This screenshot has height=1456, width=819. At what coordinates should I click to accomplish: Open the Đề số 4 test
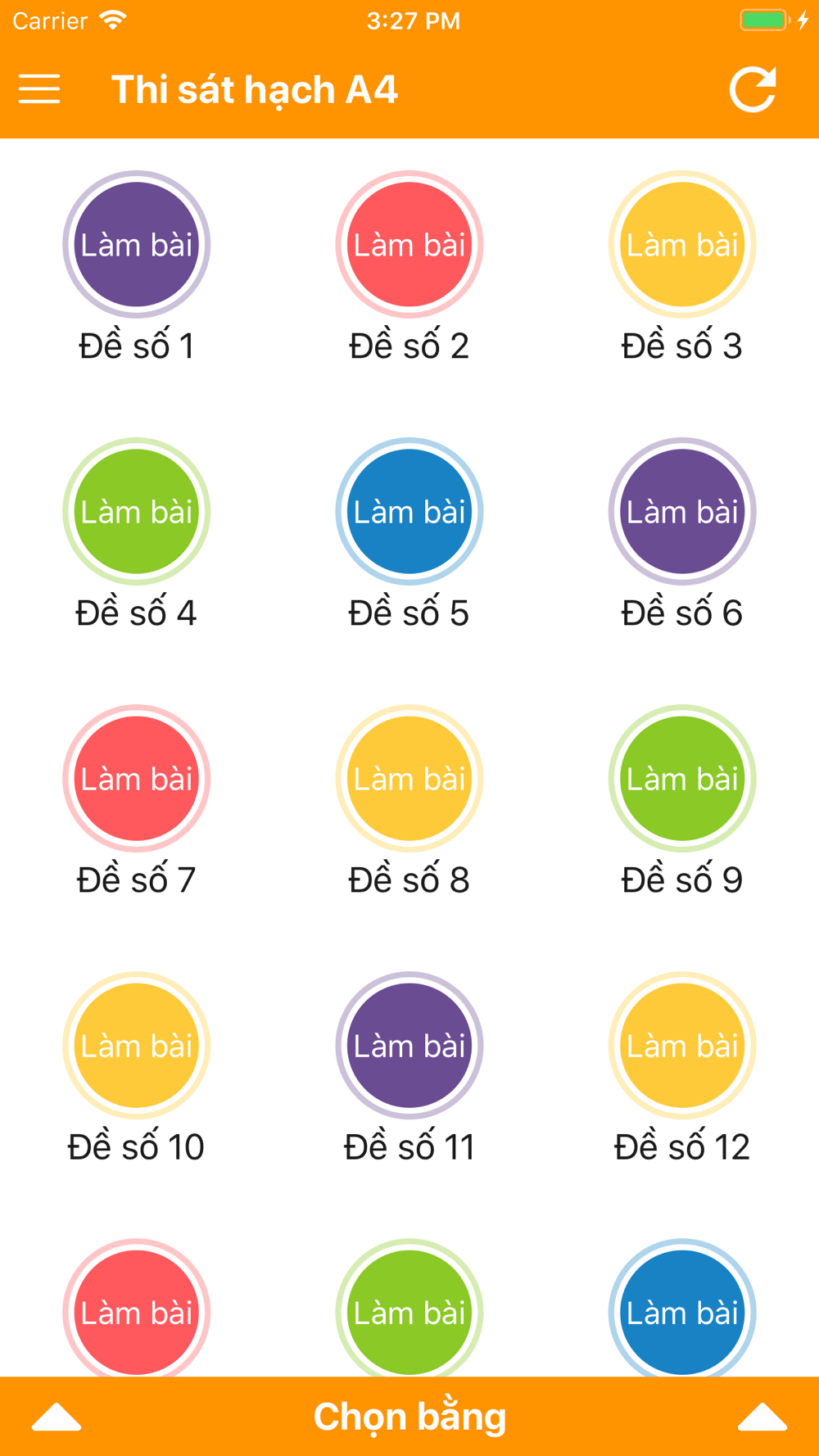[x=137, y=511]
